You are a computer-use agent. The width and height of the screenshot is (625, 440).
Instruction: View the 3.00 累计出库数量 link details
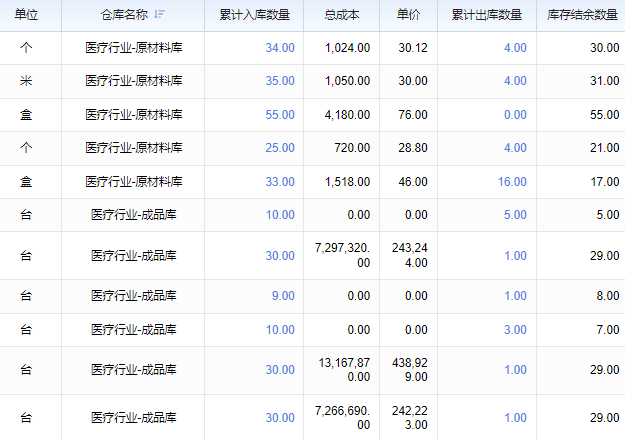click(515, 330)
